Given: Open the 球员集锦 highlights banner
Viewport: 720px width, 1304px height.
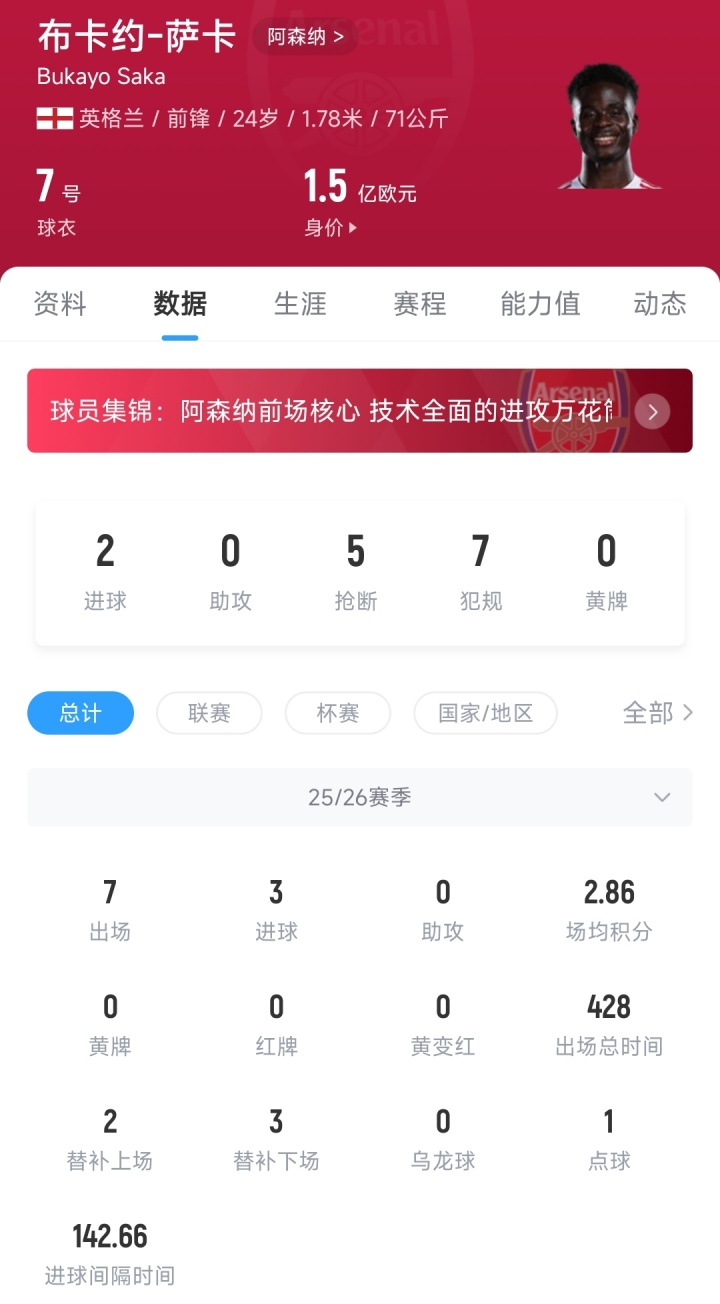Looking at the screenshot, I should tap(360, 411).
